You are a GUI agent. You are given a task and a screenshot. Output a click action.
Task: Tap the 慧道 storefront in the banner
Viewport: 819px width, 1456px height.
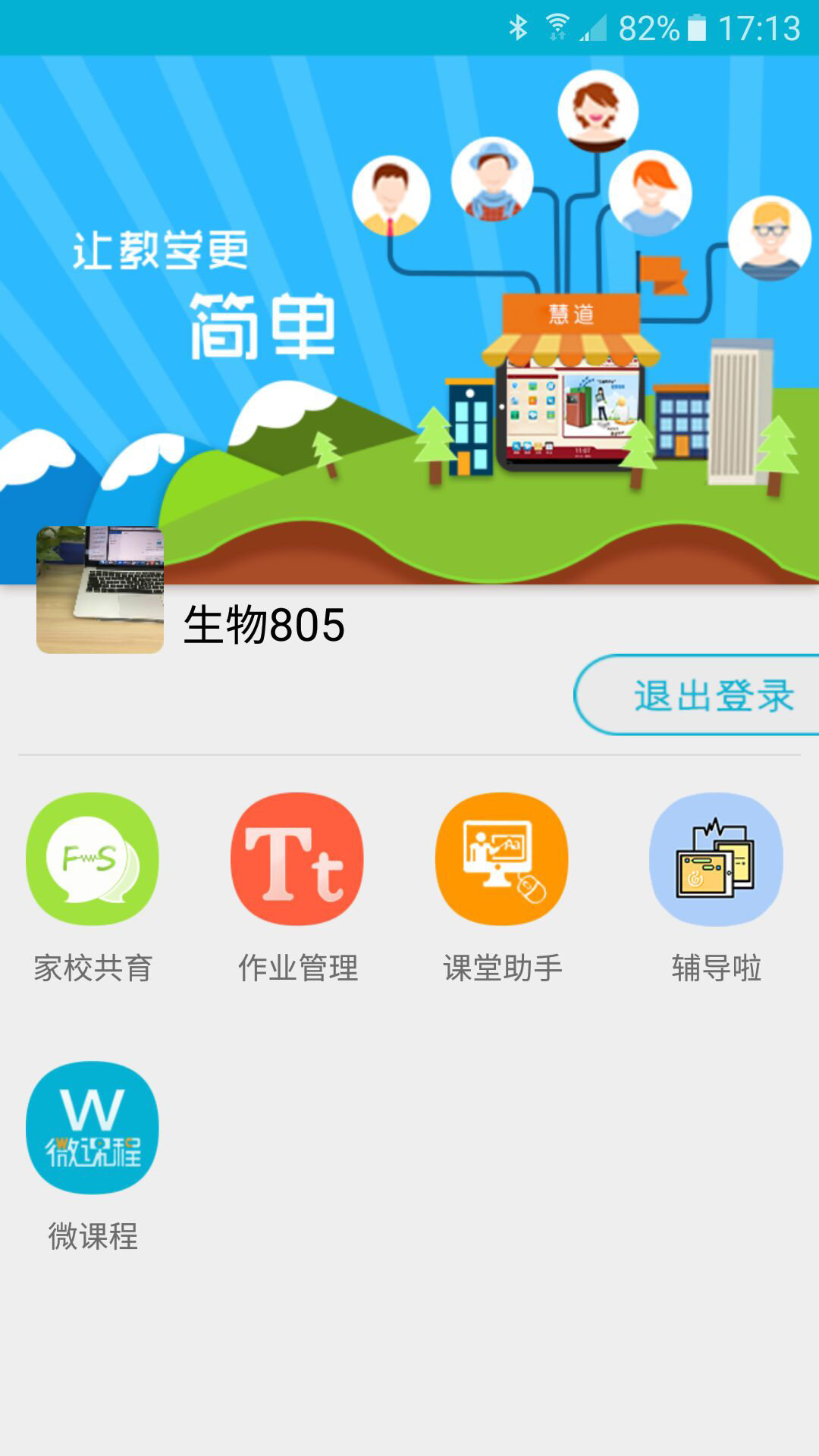(x=570, y=312)
